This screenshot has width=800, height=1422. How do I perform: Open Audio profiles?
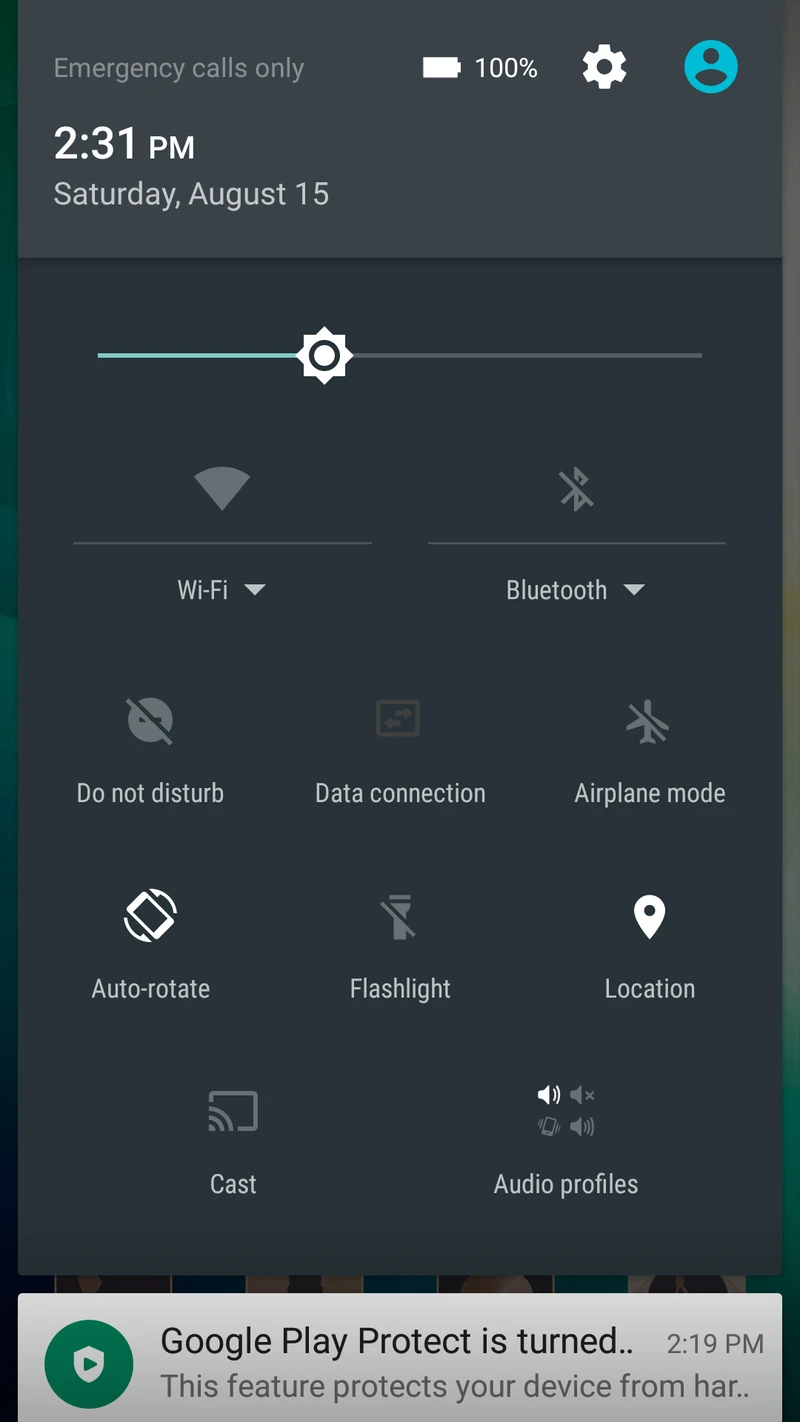(x=566, y=1142)
